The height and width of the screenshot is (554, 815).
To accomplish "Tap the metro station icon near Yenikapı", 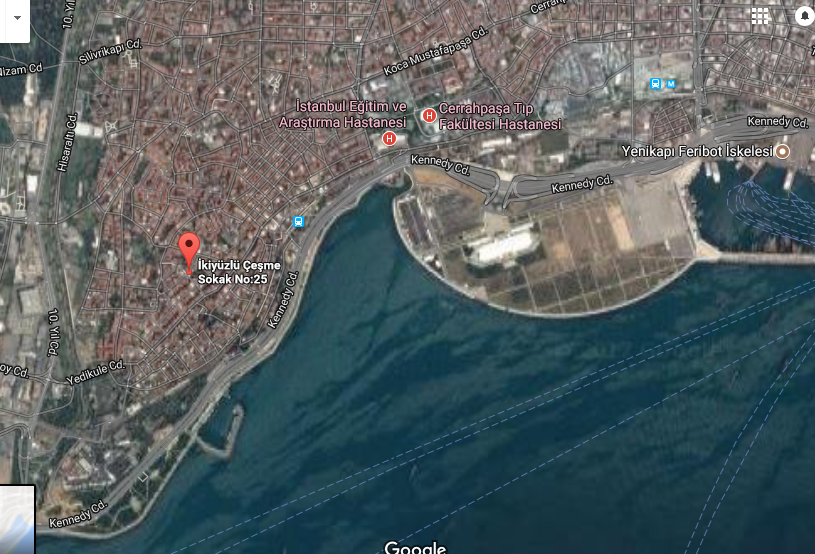I will pos(671,84).
